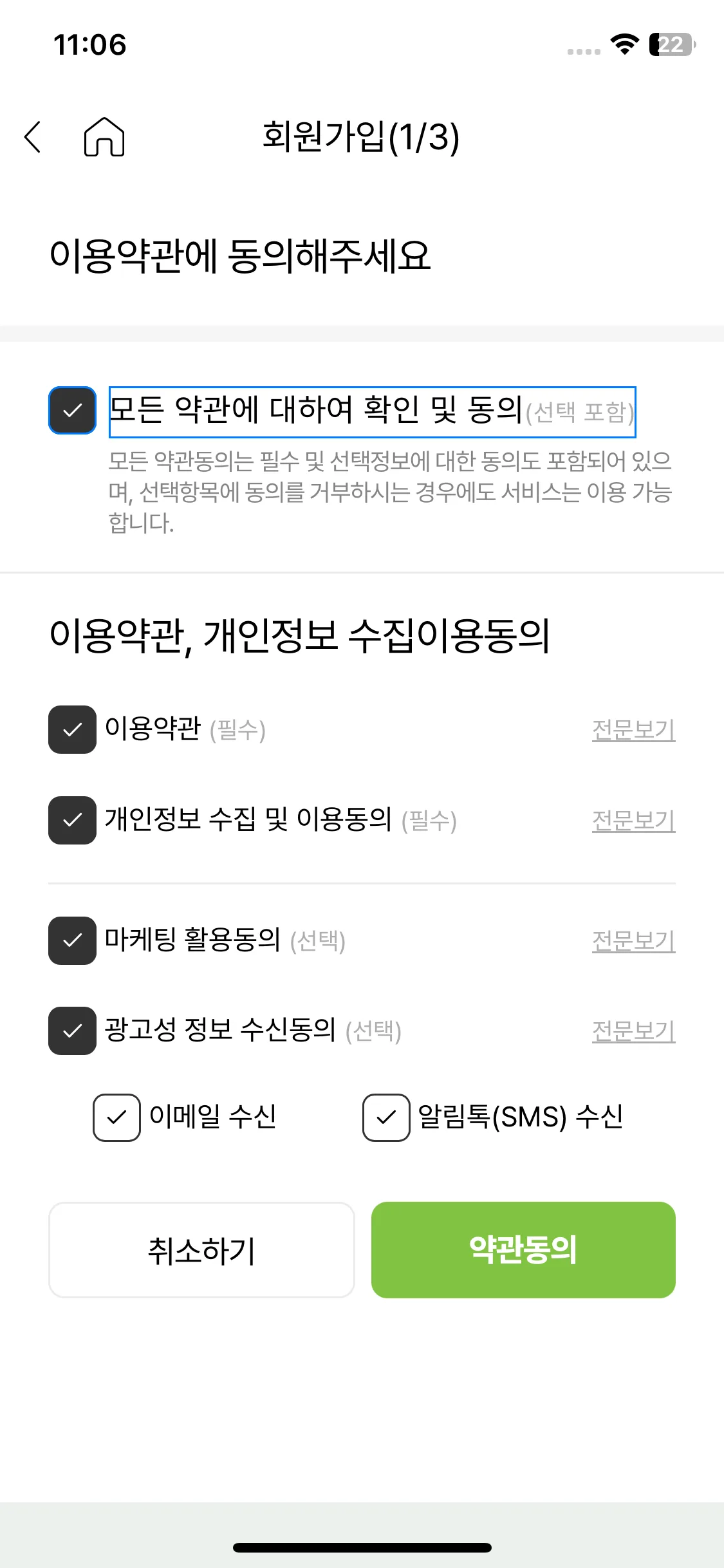Uncheck the agree-to-all-terms checkbox
The height and width of the screenshot is (1568, 724).
[72, 411]
